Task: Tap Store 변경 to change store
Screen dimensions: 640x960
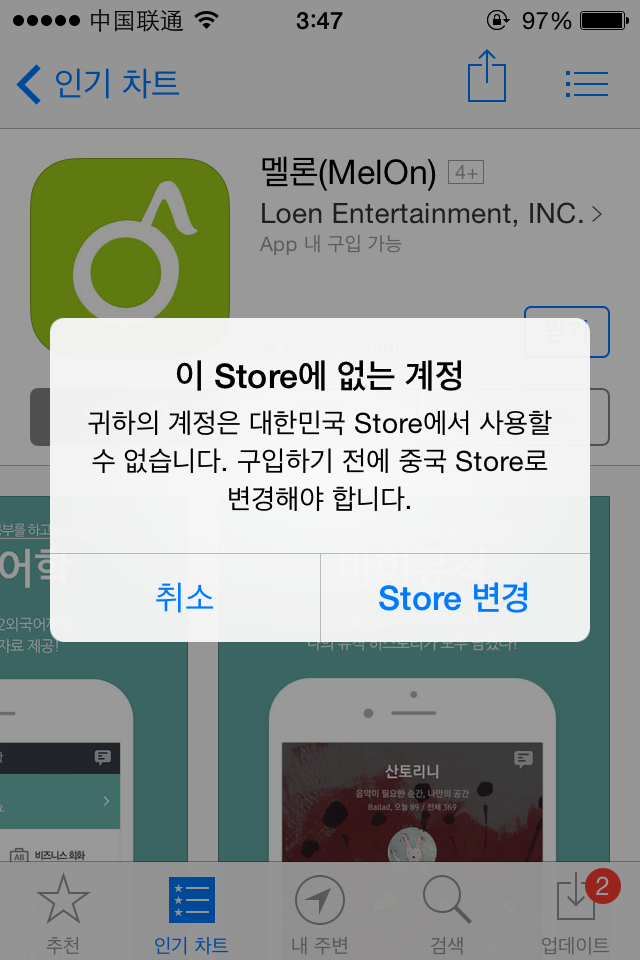Action: (x=453, y=598)
